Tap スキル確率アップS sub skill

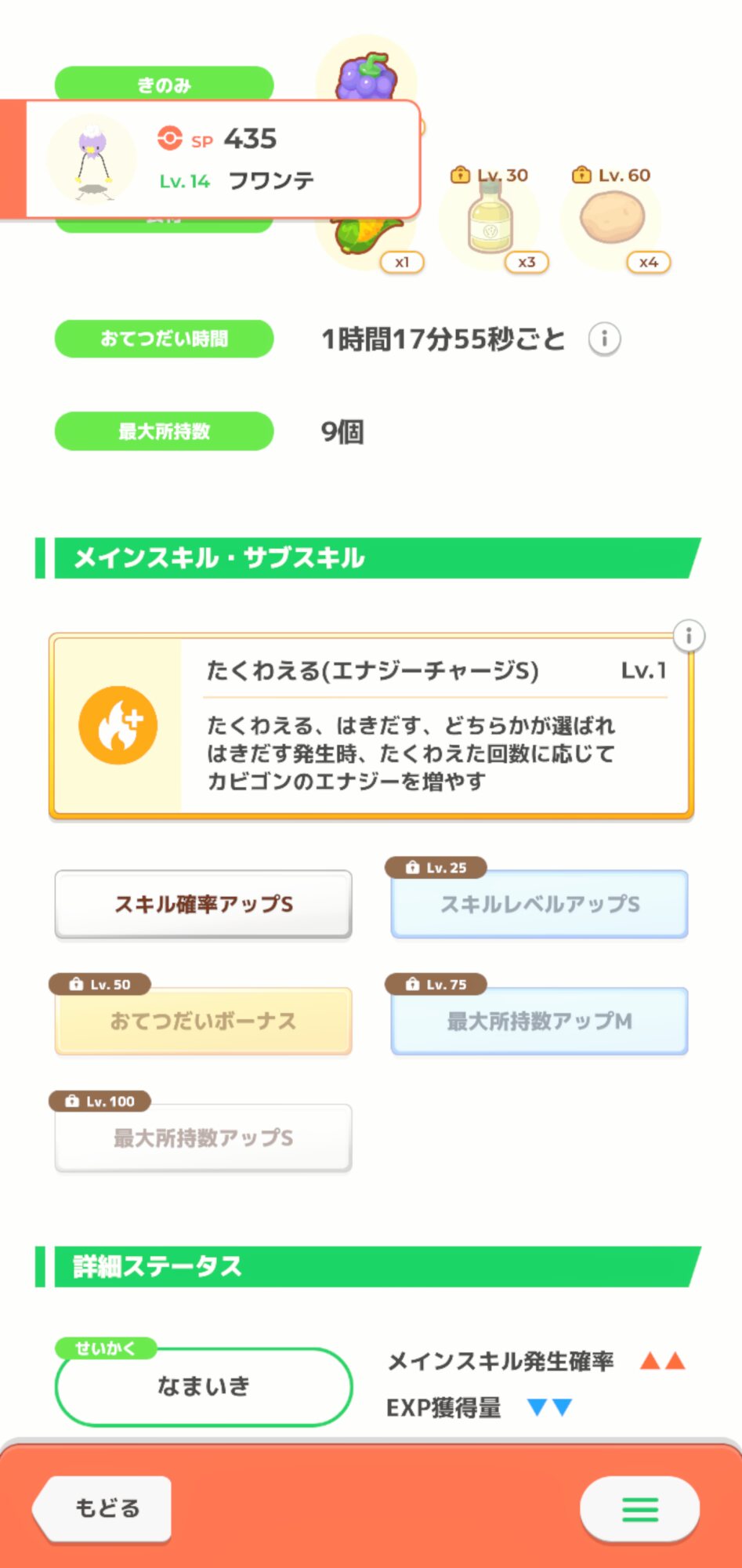point(204,904)
